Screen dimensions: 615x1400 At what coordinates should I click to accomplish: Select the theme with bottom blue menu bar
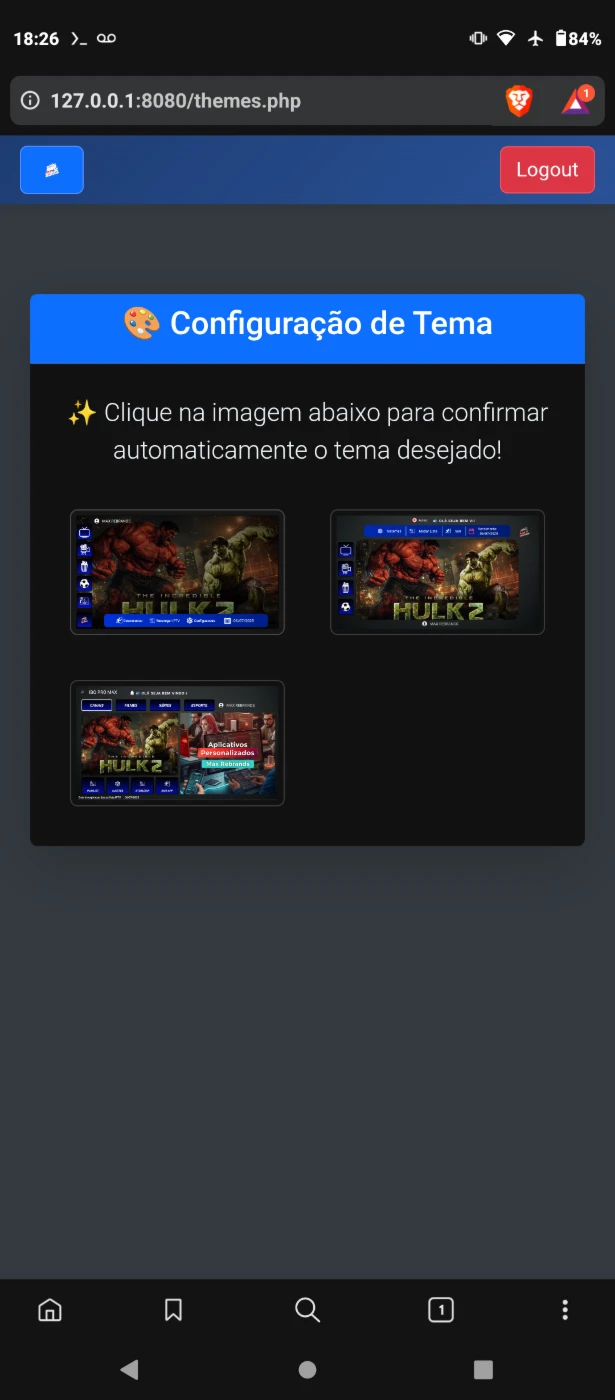[x=177, y=572]
